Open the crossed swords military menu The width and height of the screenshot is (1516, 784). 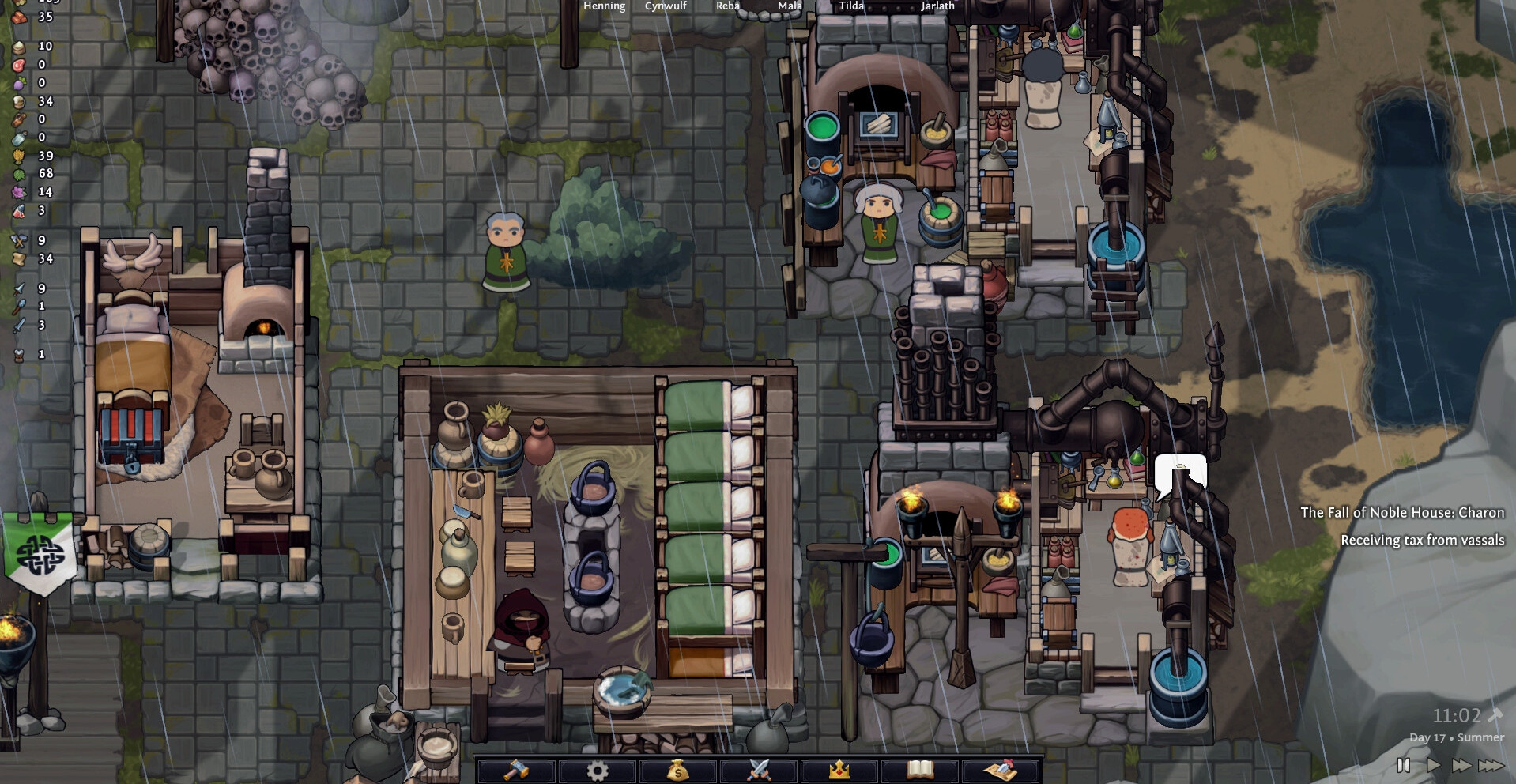(x=759, y=770)
